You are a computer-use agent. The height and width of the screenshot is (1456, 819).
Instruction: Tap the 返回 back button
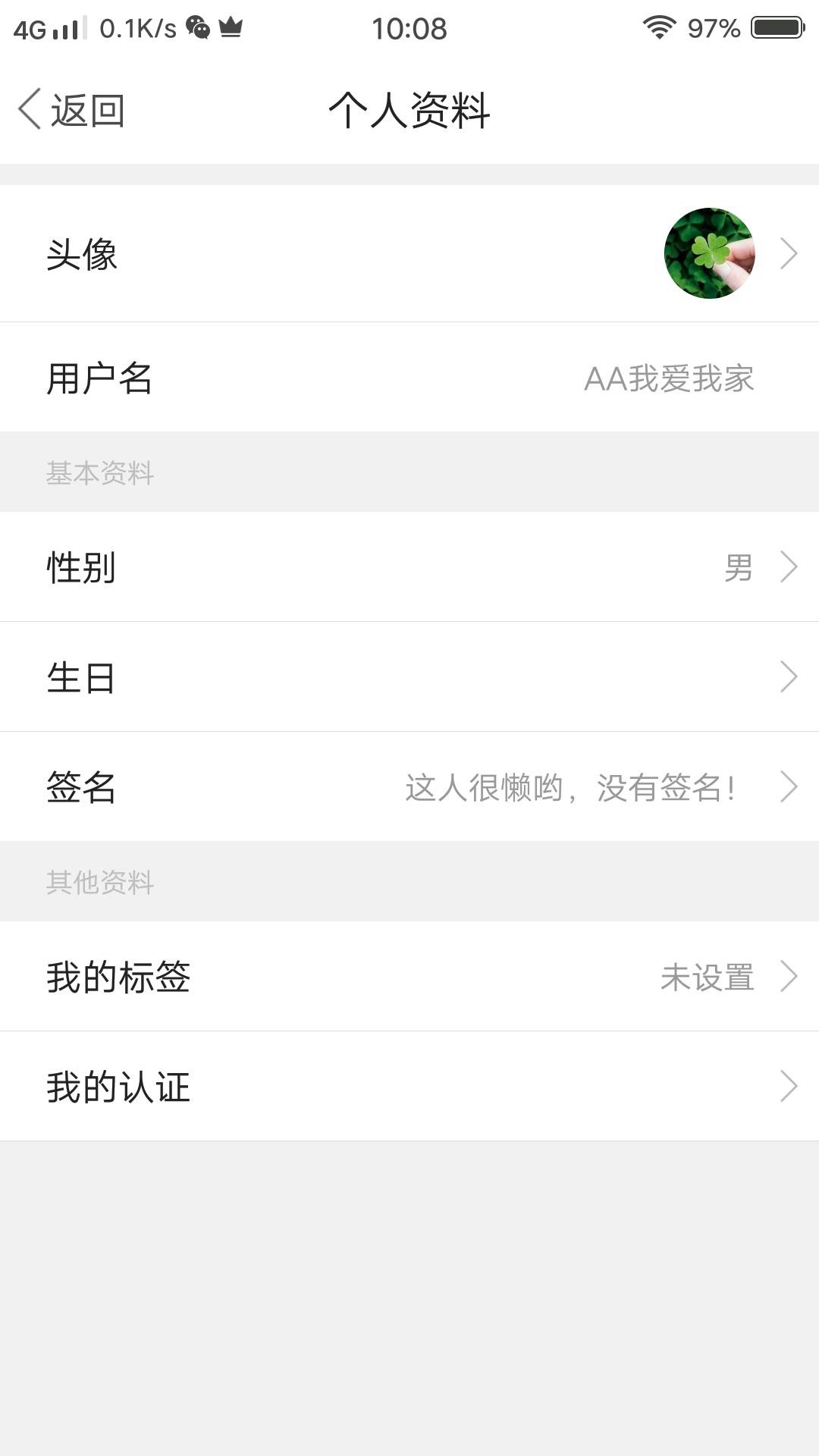click(x=72, y=110)
